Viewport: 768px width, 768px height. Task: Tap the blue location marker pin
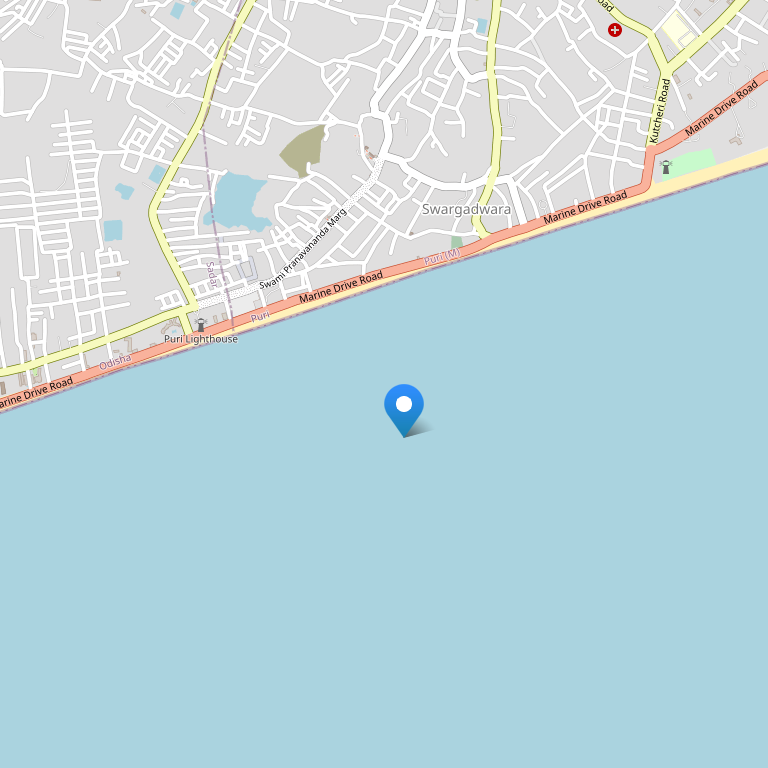click(404, 407)
